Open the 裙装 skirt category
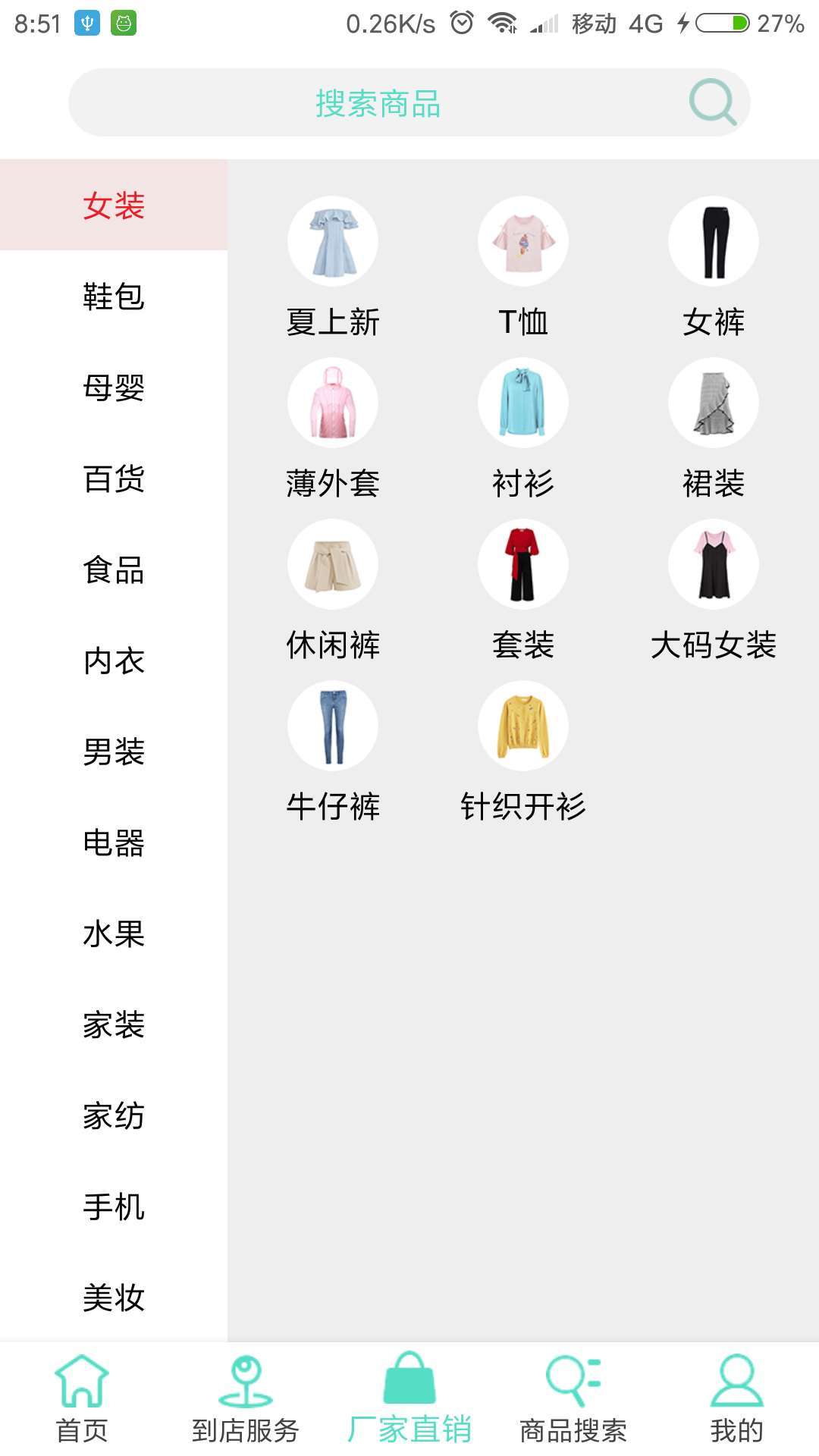 (x=712, y=403)
